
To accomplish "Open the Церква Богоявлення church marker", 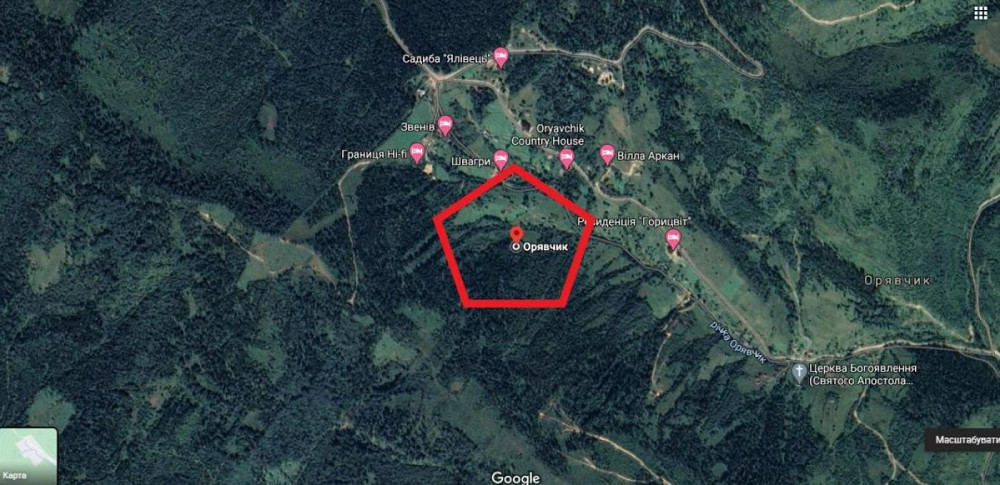I will 799,373.
